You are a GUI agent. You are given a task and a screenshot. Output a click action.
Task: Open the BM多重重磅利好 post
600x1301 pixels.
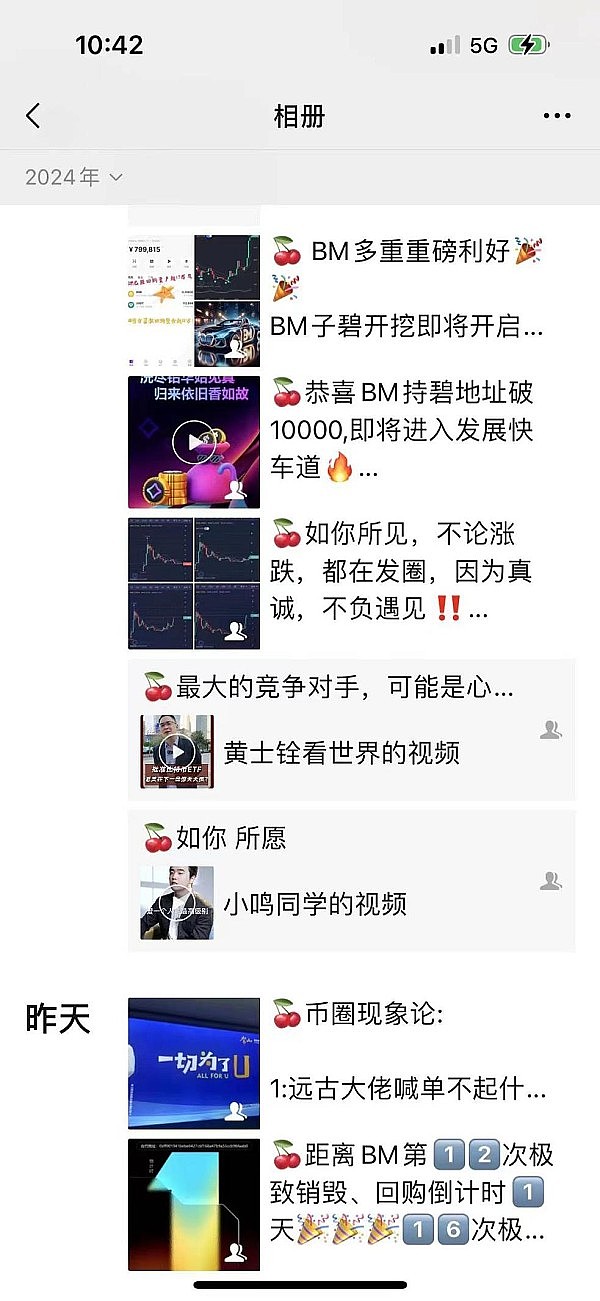408,288
